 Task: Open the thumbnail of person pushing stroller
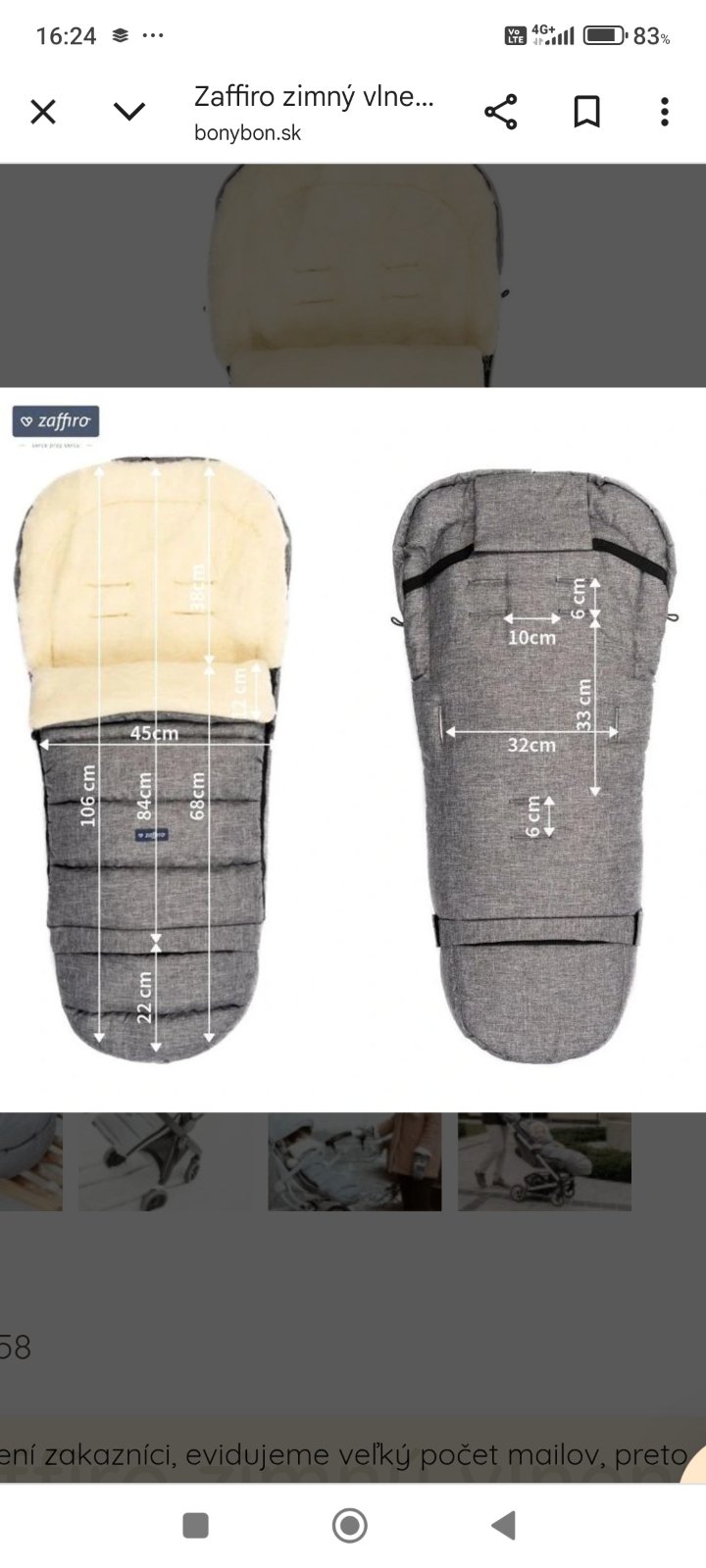(544, 1161)
